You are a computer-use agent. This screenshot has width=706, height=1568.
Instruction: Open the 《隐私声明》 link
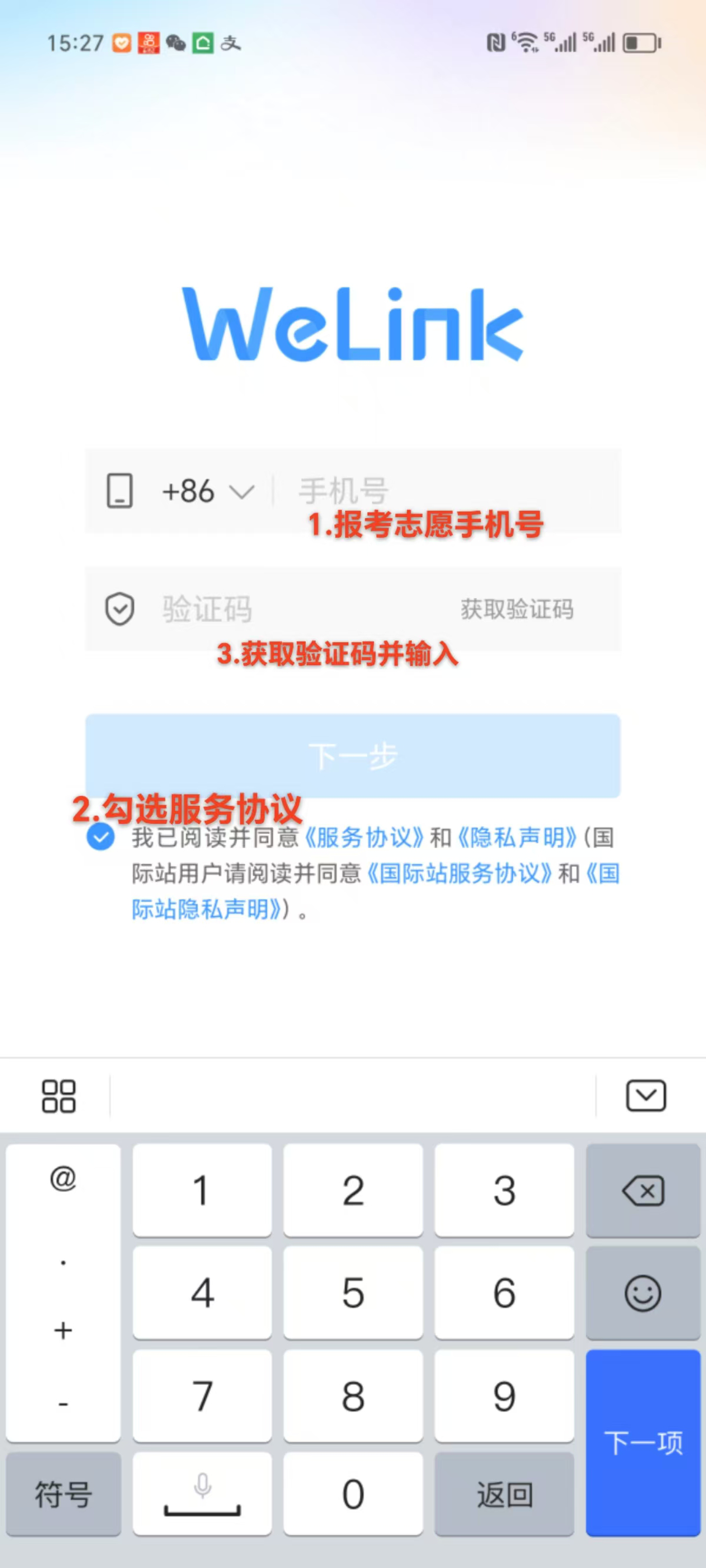(x=517, y=838)
